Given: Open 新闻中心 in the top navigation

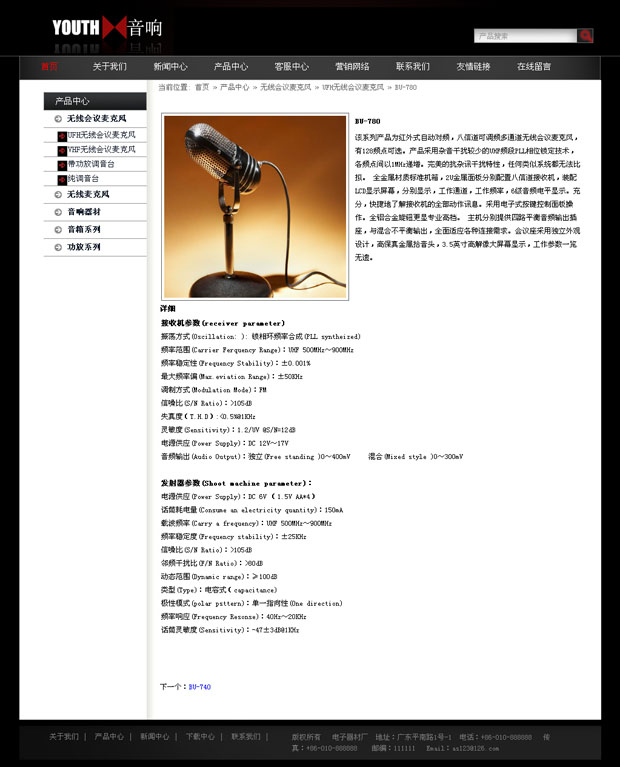Looking at the screenshot, I should [170, 67].
